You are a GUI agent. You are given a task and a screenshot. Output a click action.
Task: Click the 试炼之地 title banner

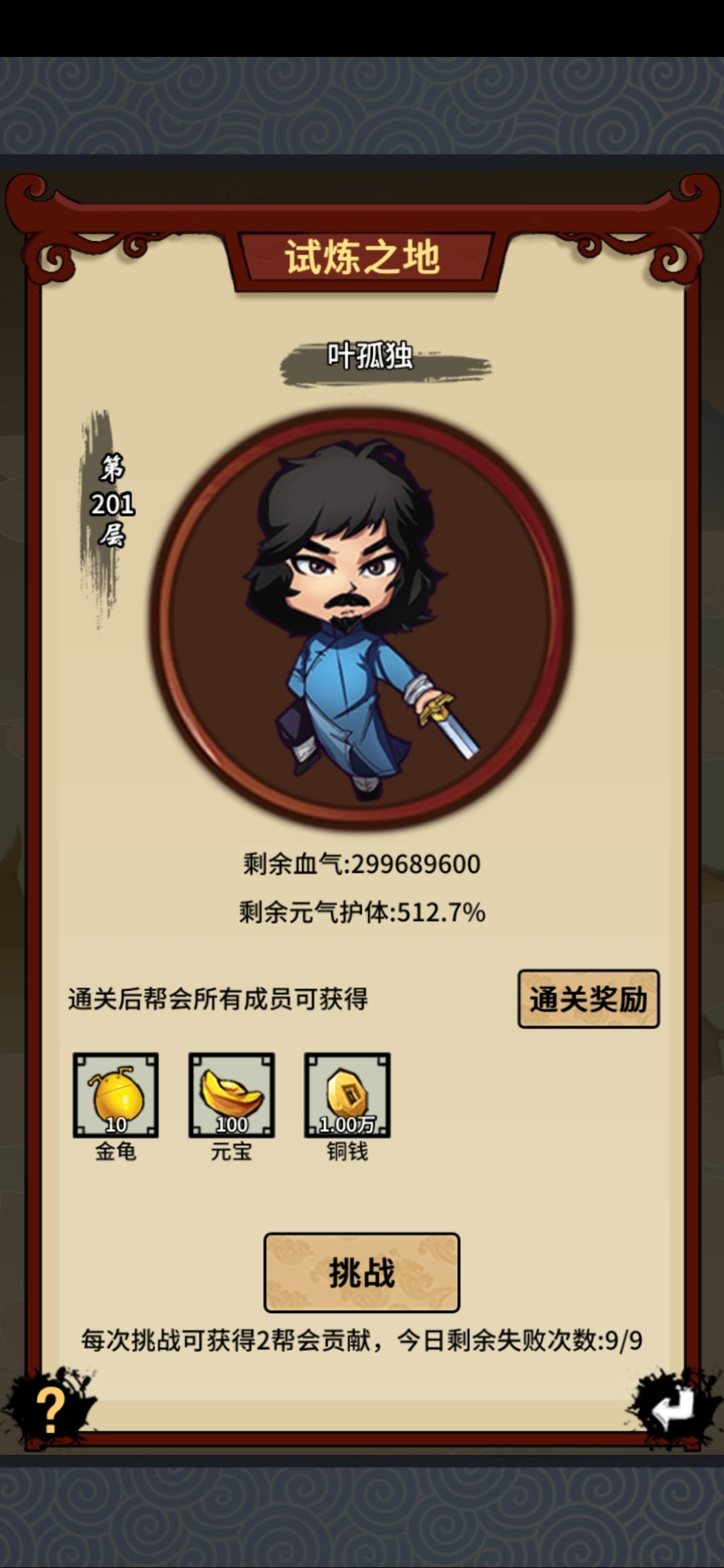point(362,255)
